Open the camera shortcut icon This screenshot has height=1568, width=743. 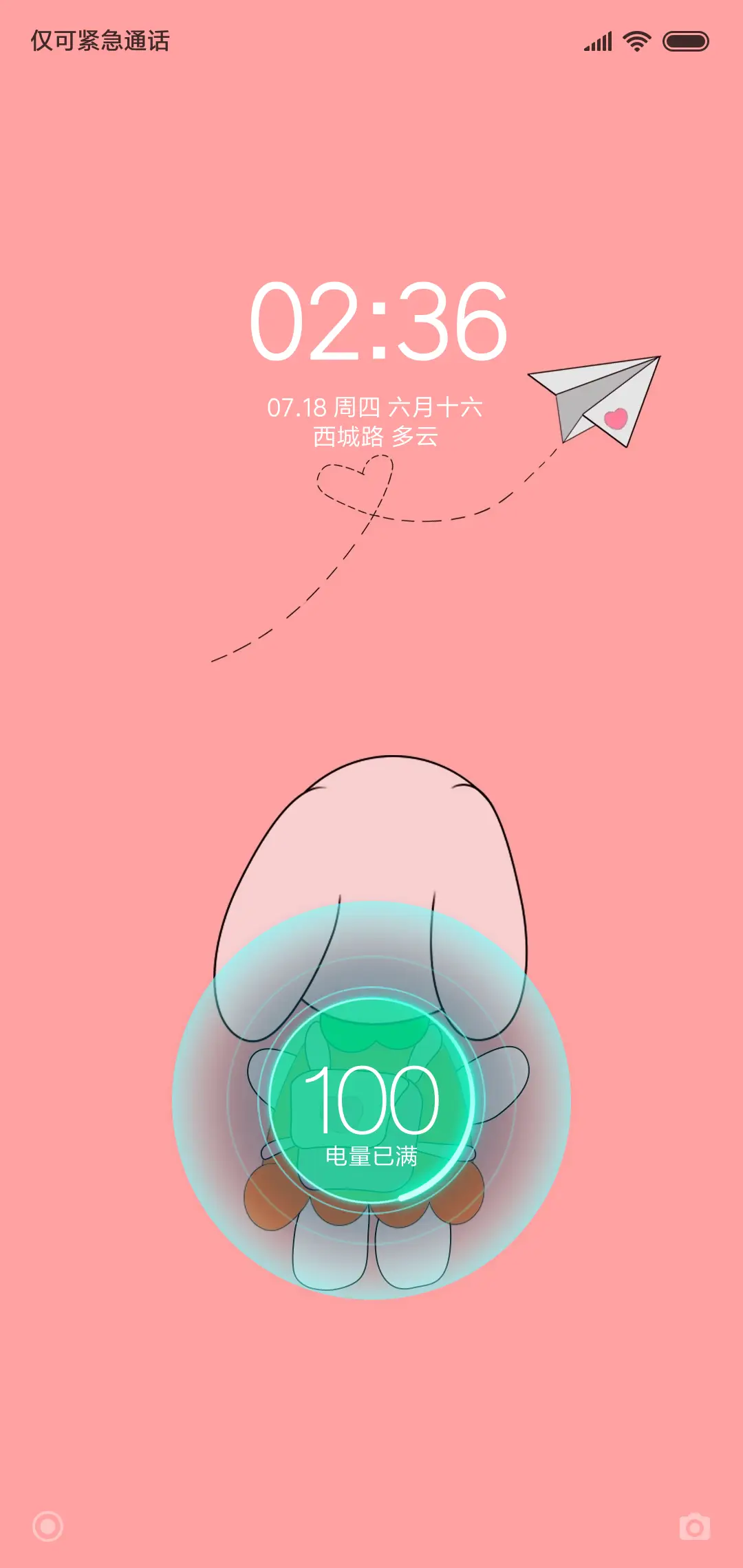tap(694, 1527)
